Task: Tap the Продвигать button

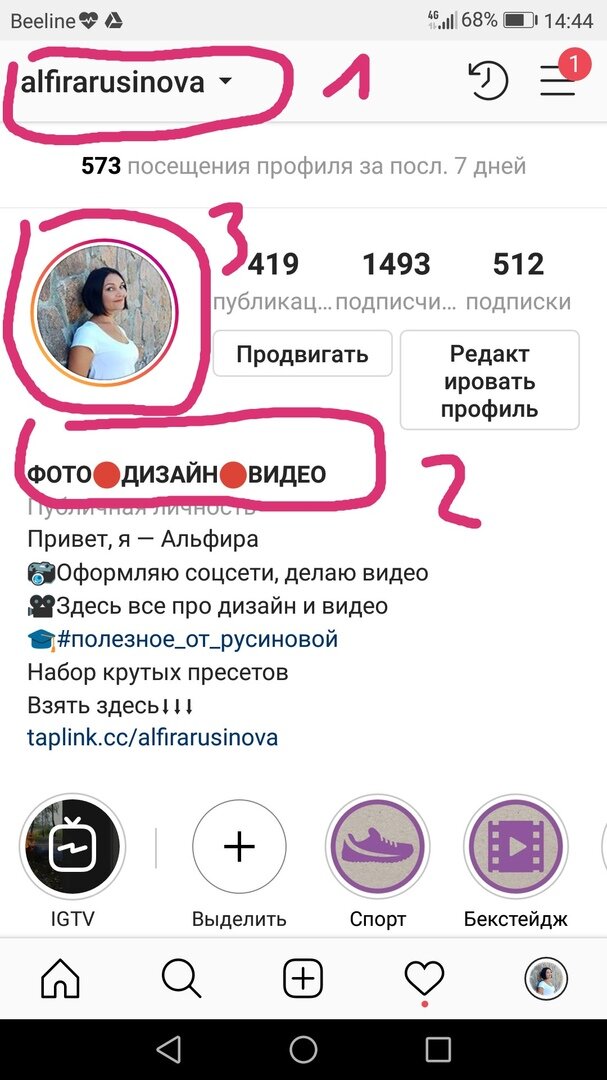Action: 302,354
